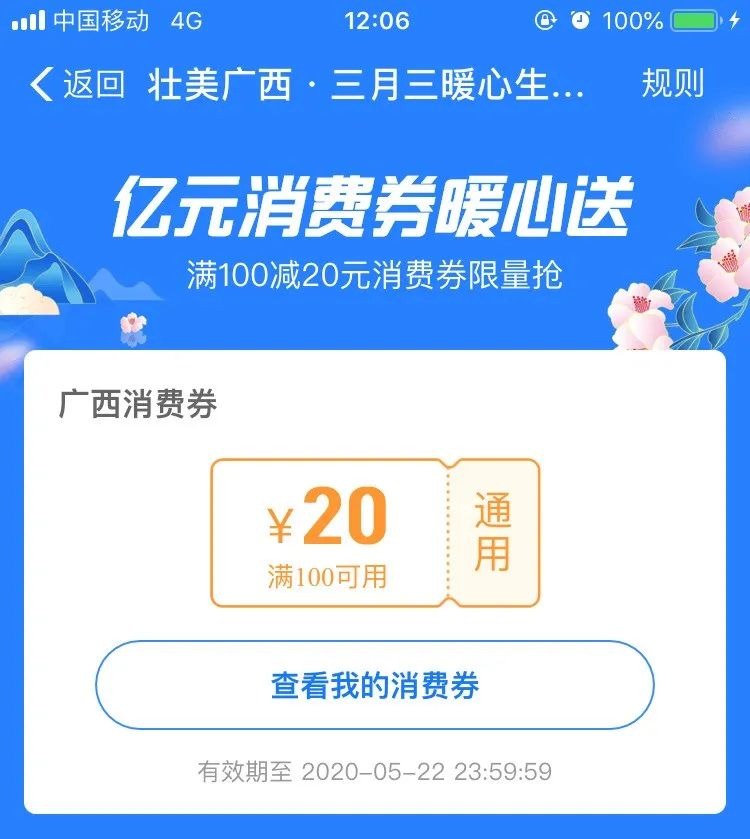Open the 规则 rules page
Viewport: 750px width, 839px height.
(x=672, y=85)
